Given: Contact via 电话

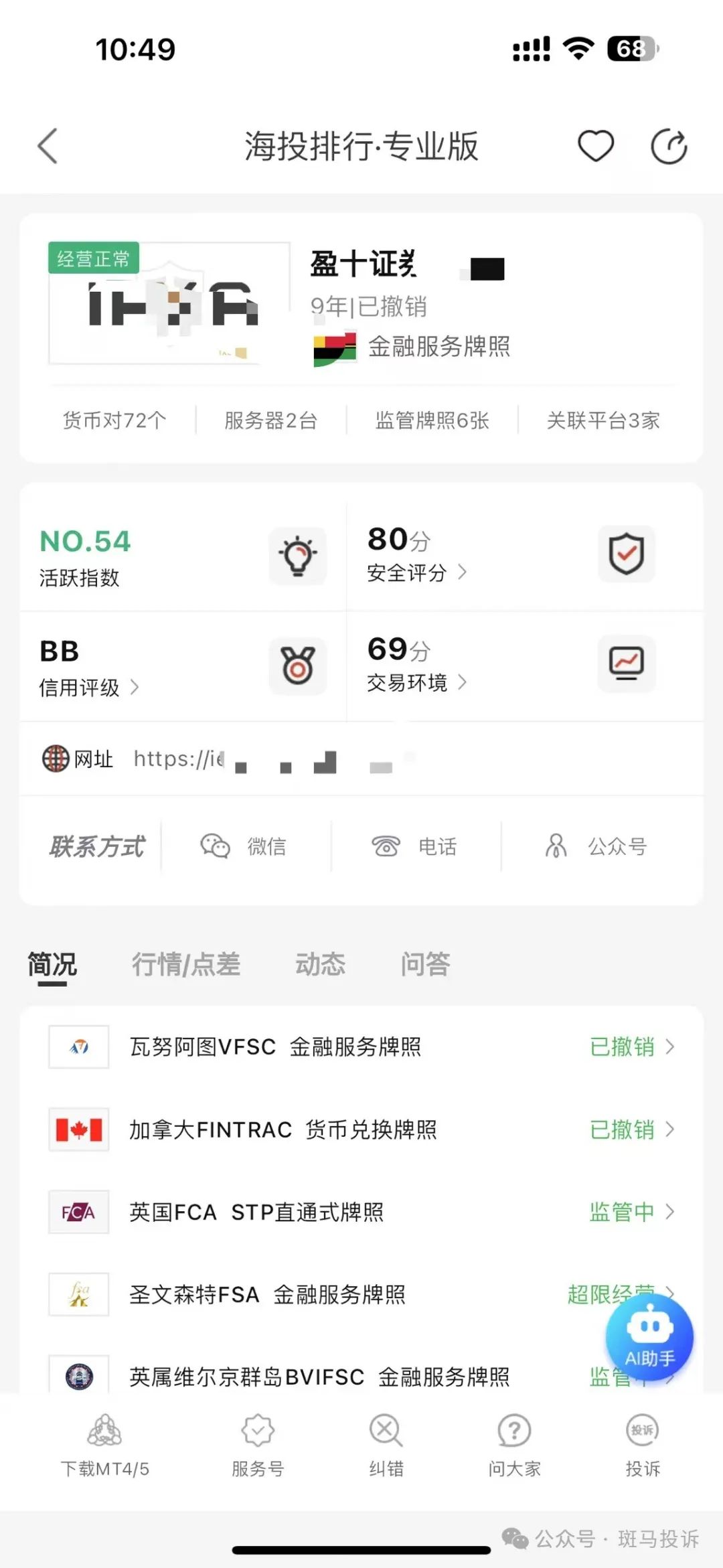Looking at the screenshot, I should tap(415, 846).
